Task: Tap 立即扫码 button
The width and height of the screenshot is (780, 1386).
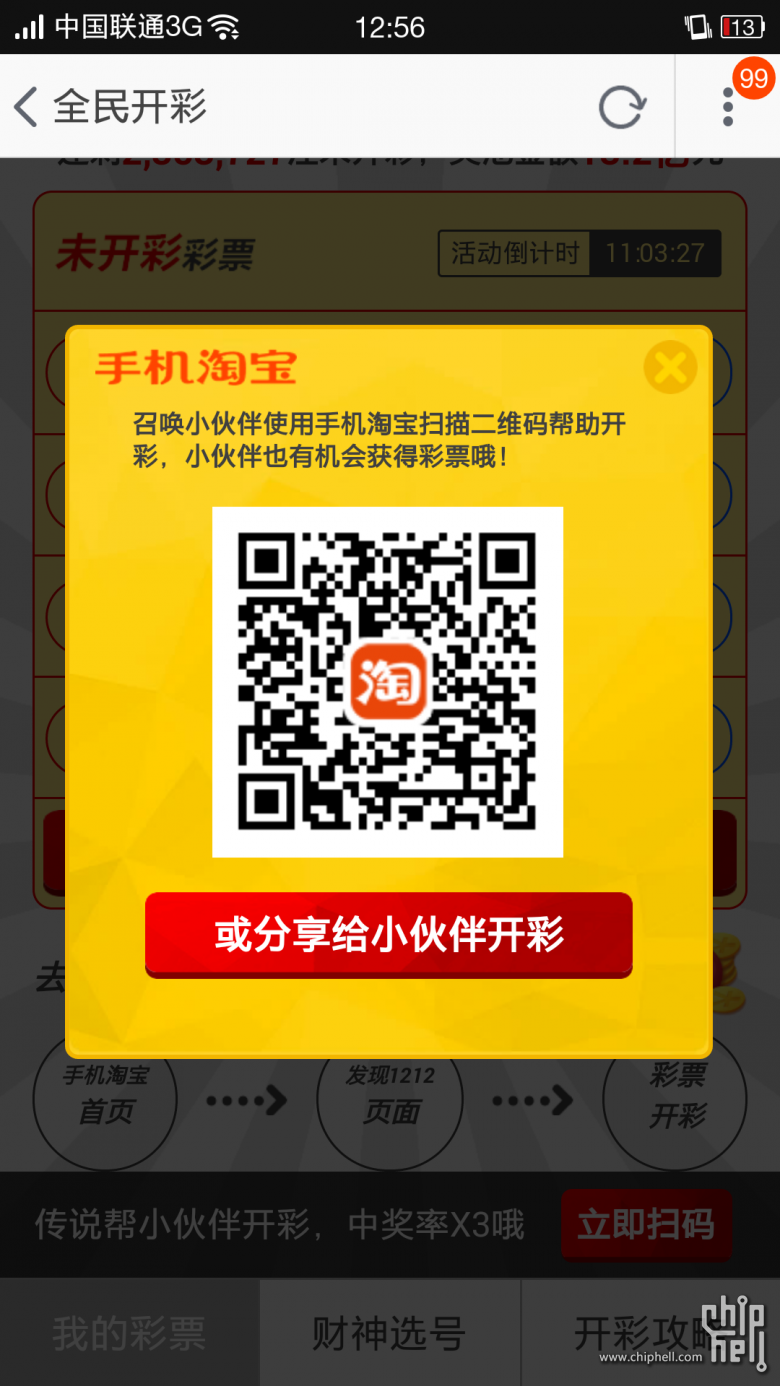Action: [645, 1224]
